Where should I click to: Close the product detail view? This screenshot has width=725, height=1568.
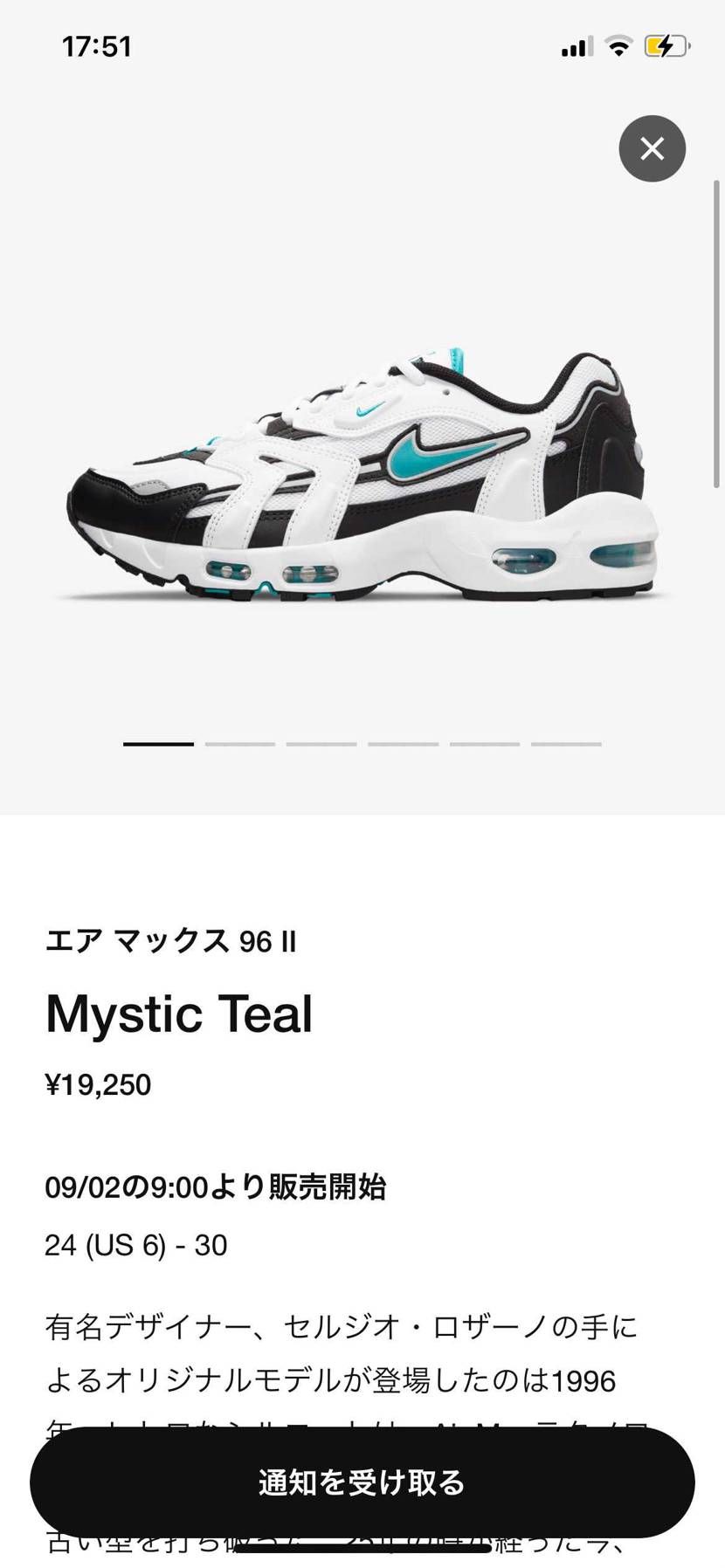(652, 148)
